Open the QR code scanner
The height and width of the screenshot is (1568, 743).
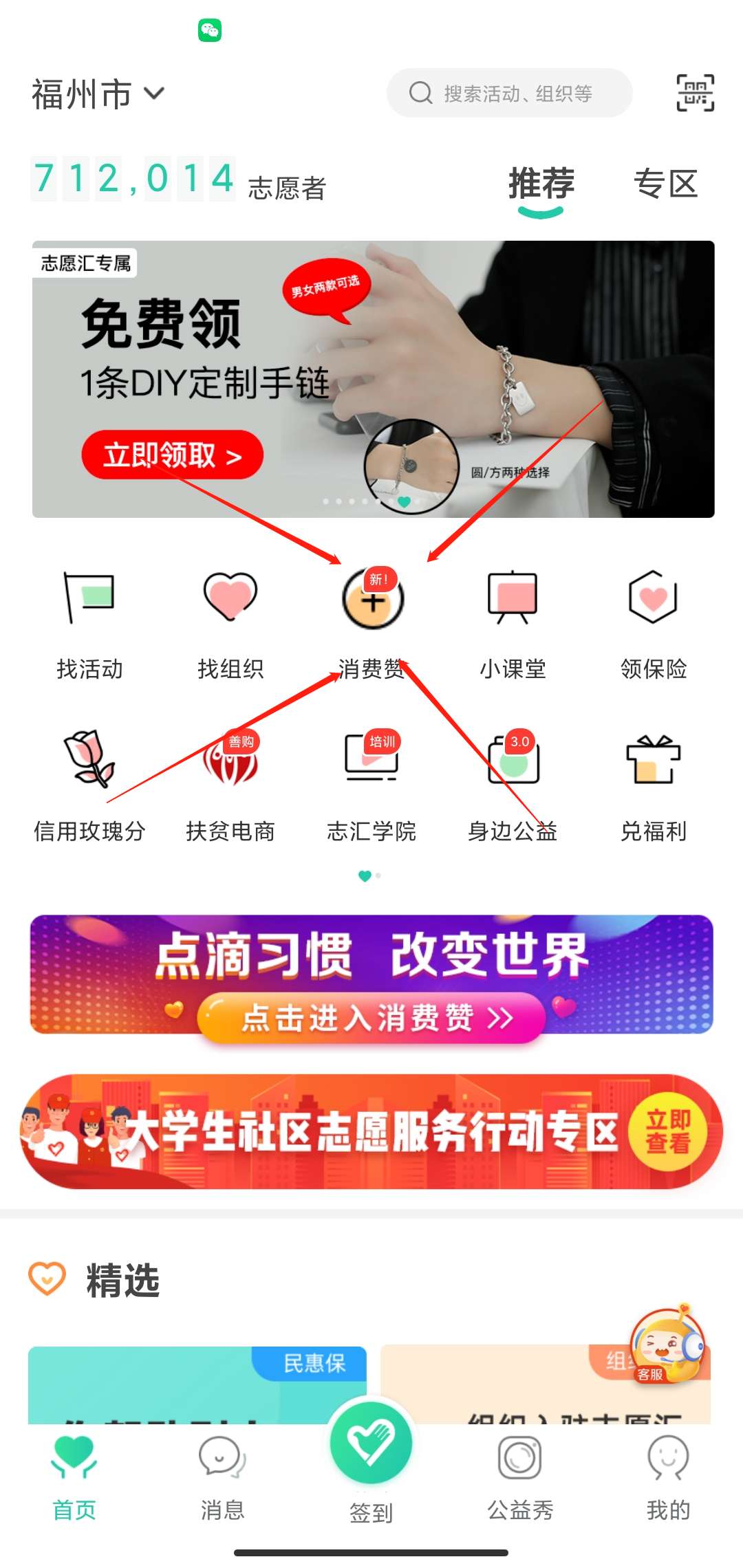tap(695, 93)
